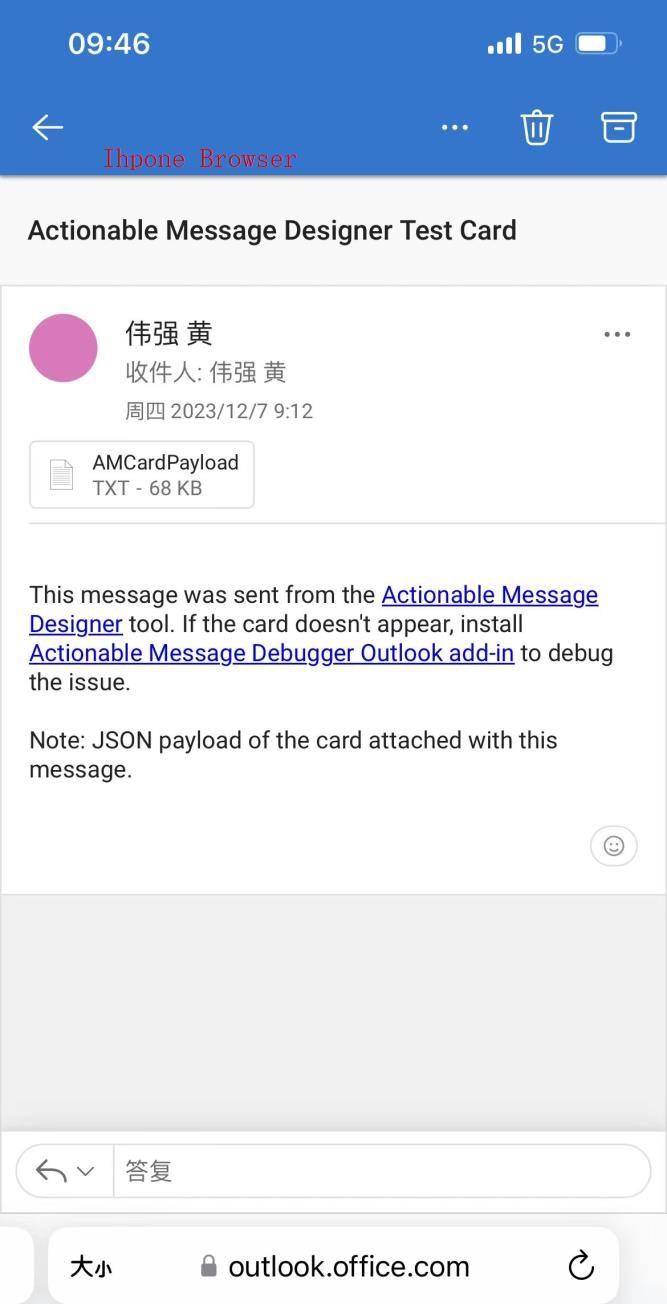Viewport: 667px width, 1304px height.
Task: Open Actionable Message Debugger Outlook add-in link
Action: (x=272, y=653)
